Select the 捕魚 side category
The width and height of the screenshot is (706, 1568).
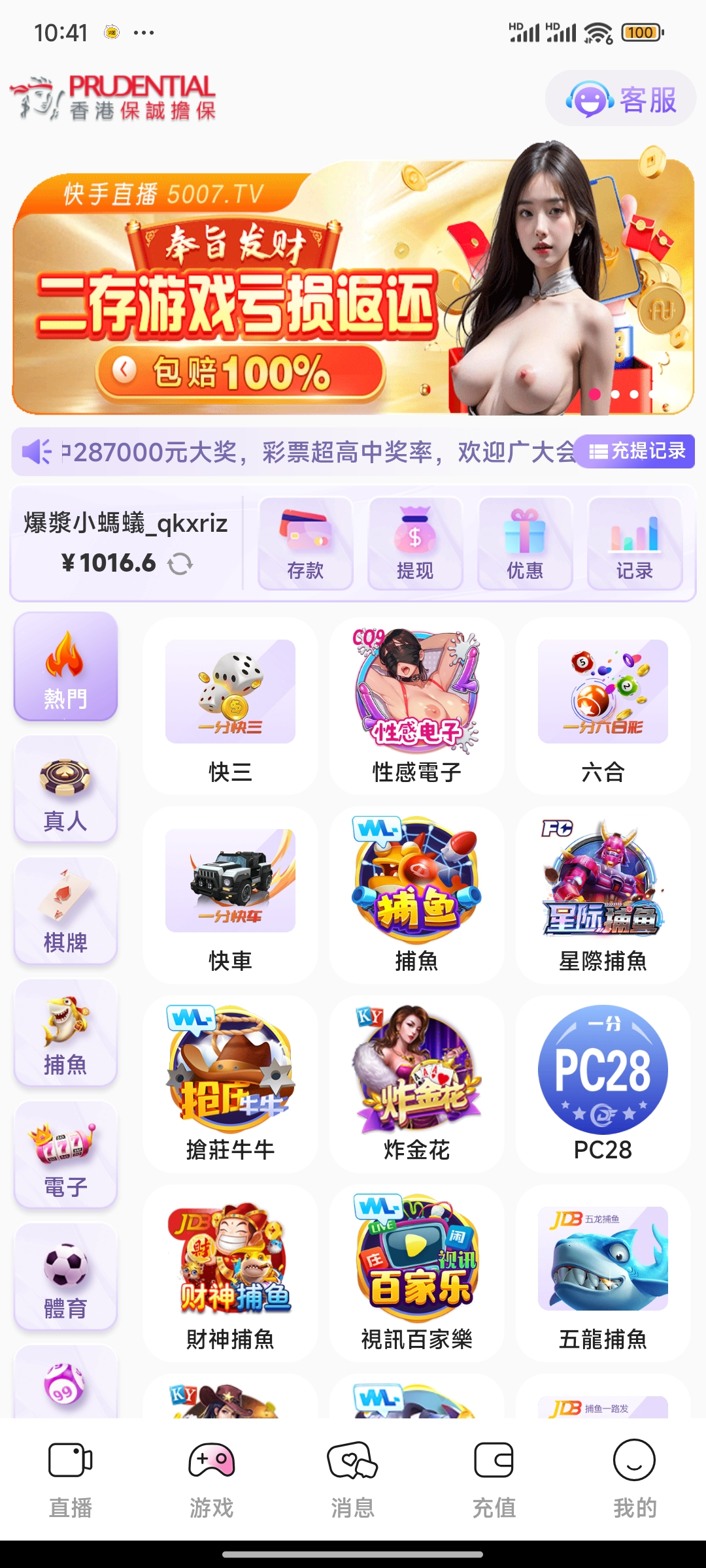click(65, 1033)
